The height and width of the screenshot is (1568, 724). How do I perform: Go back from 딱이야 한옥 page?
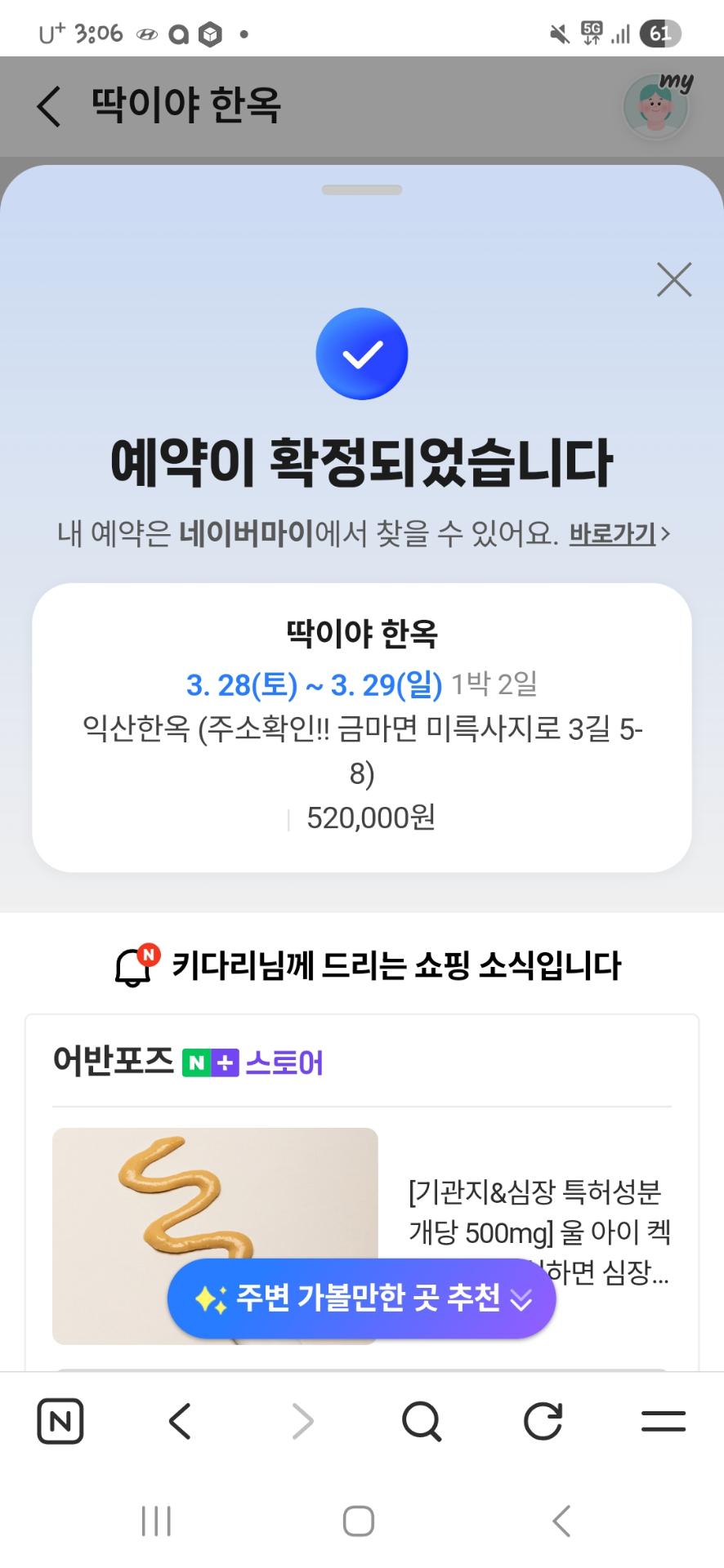pos(49,106)
